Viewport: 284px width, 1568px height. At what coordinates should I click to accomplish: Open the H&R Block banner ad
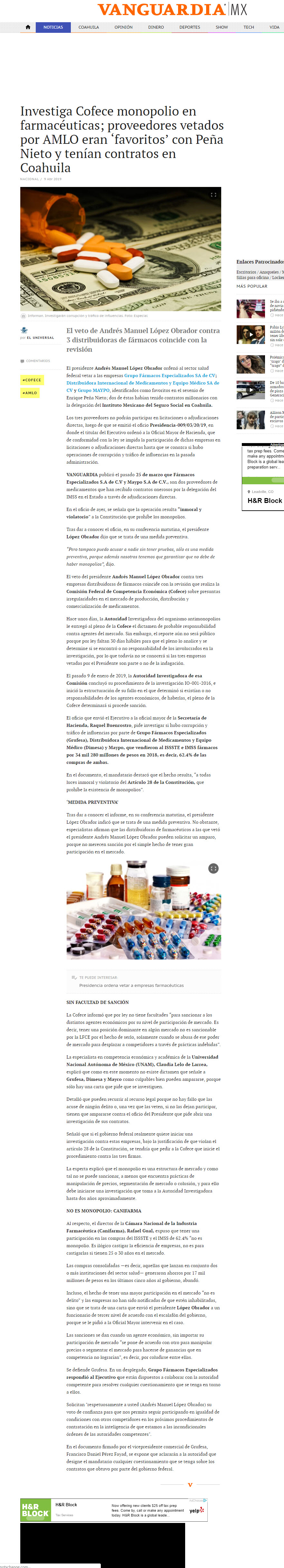coord(114,1509)
